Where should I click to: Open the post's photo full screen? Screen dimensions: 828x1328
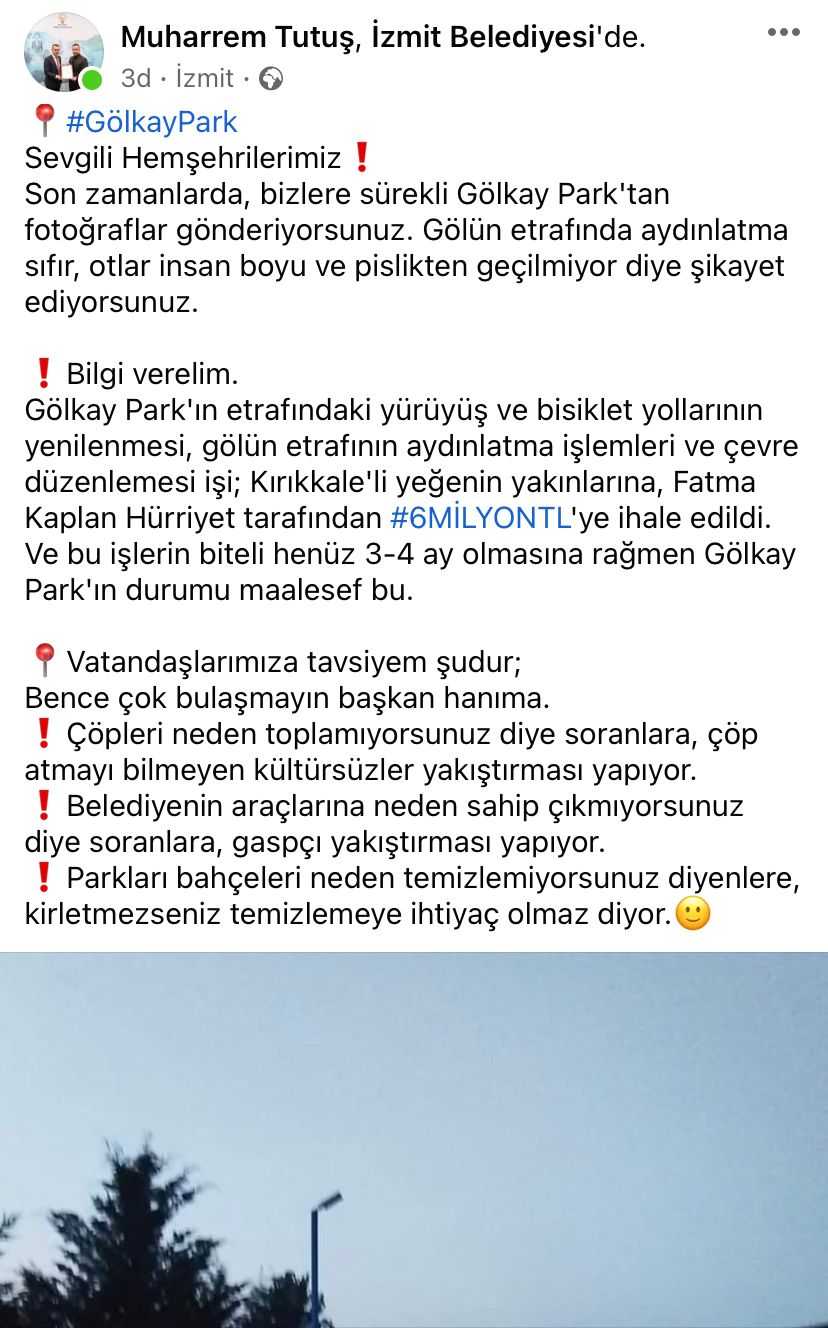(414, 1140)
